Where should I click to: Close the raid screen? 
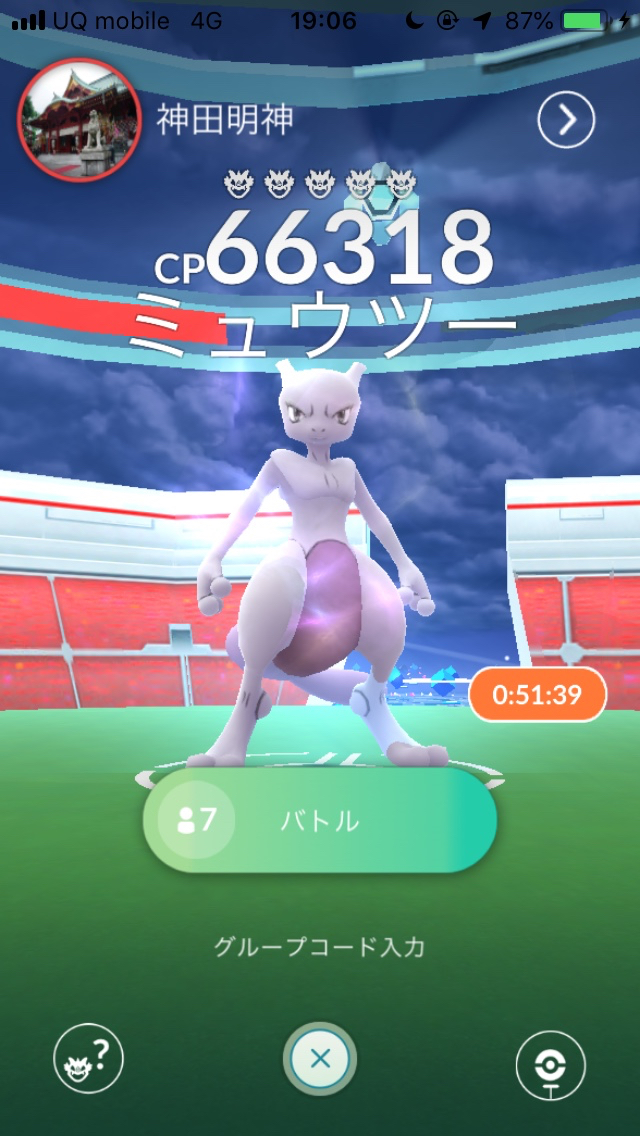(320, 1059)
